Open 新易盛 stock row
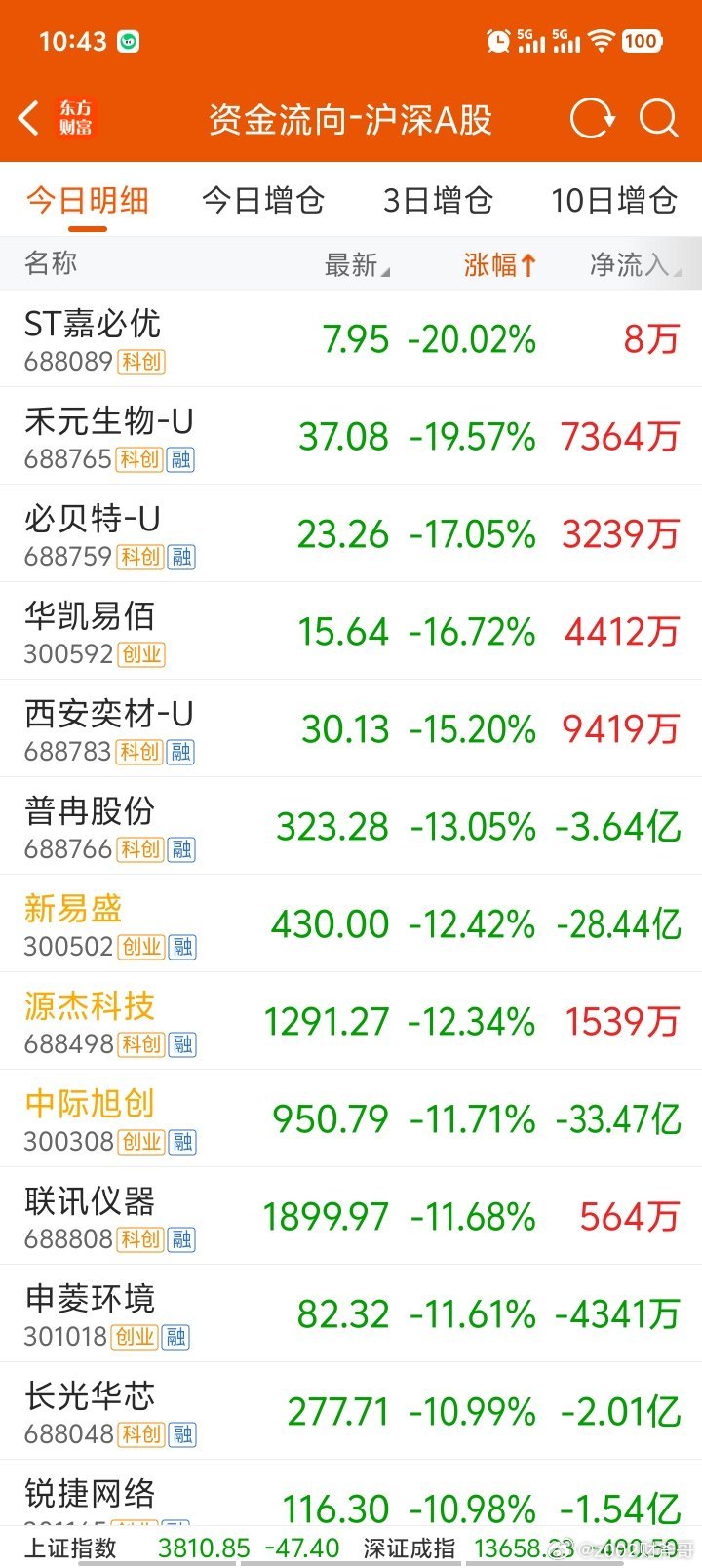Viewport: 702px width, 1568px height. [x=351, y=923]
